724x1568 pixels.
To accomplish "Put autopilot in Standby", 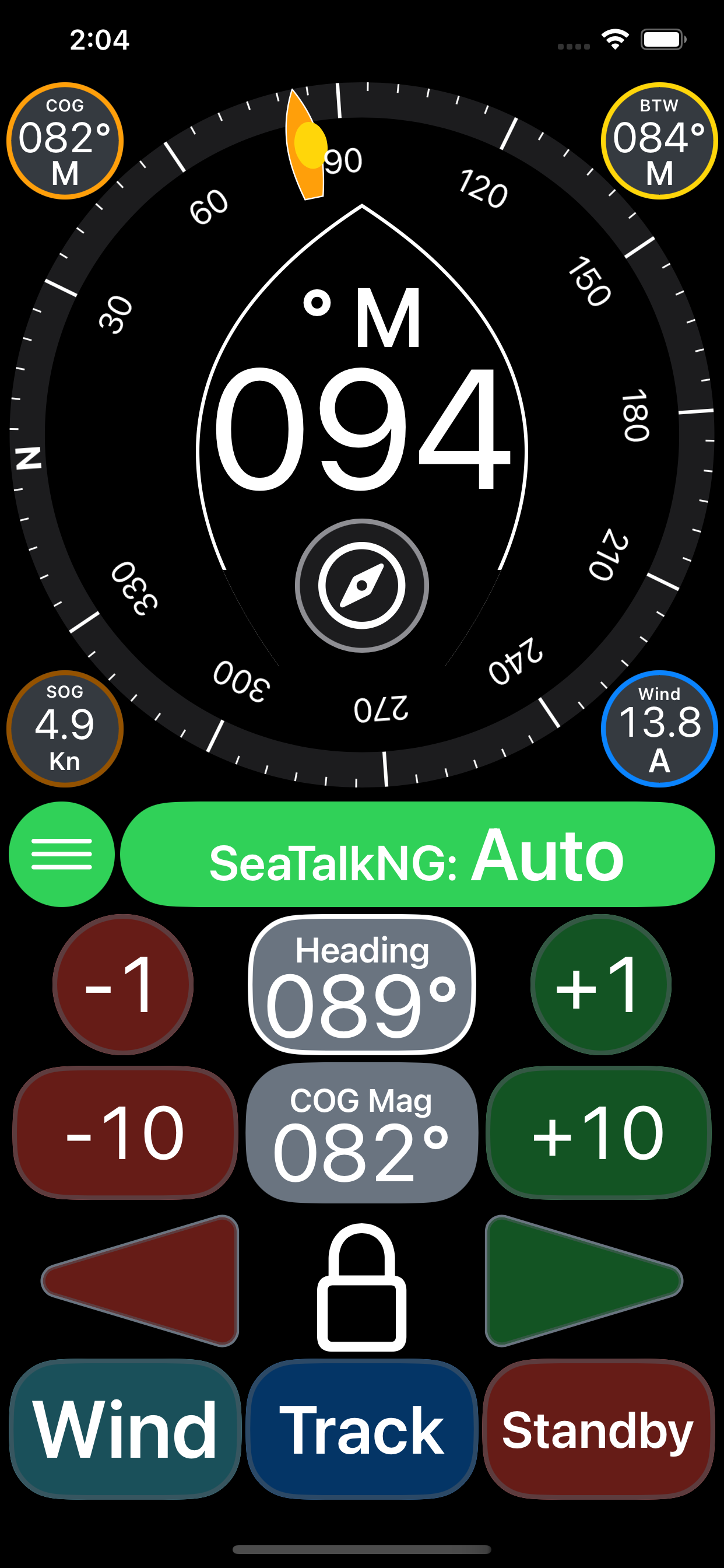I will click(599, 1429).
